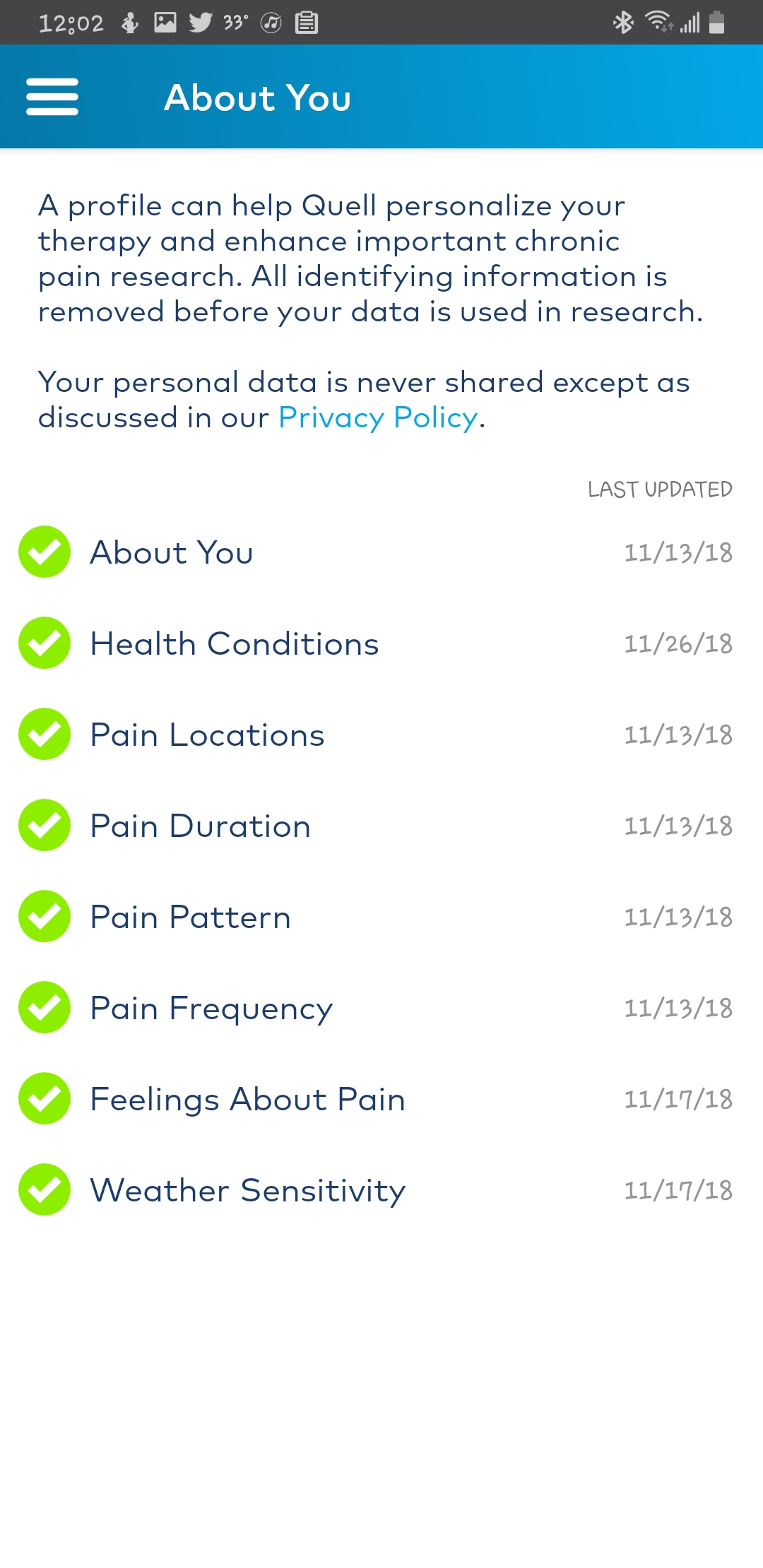Choose Weather Sensitivity
The height and width of the screenshot is (1568, 763).
(248, 1190)
